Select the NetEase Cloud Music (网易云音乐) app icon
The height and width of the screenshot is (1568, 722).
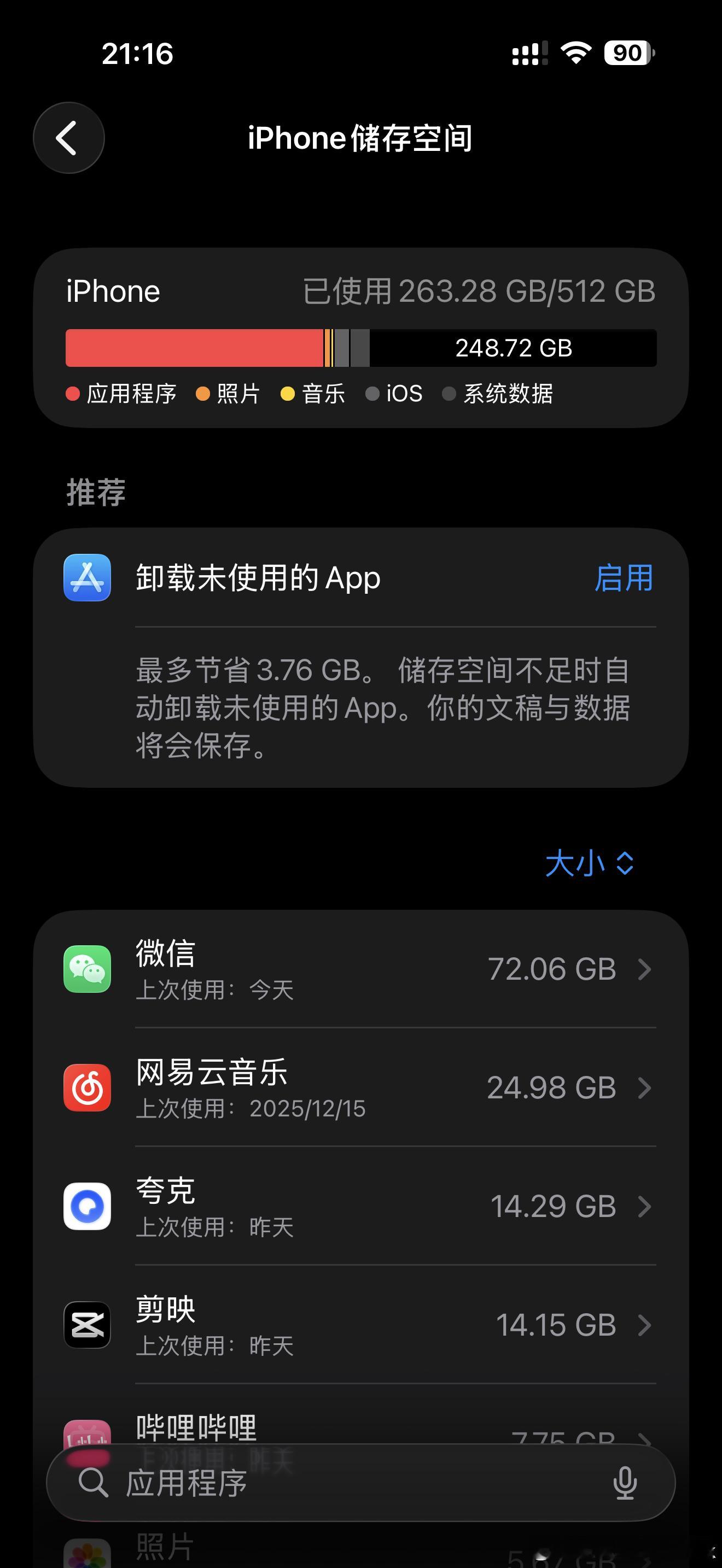pyautogui.click(x=87, y=1089)
